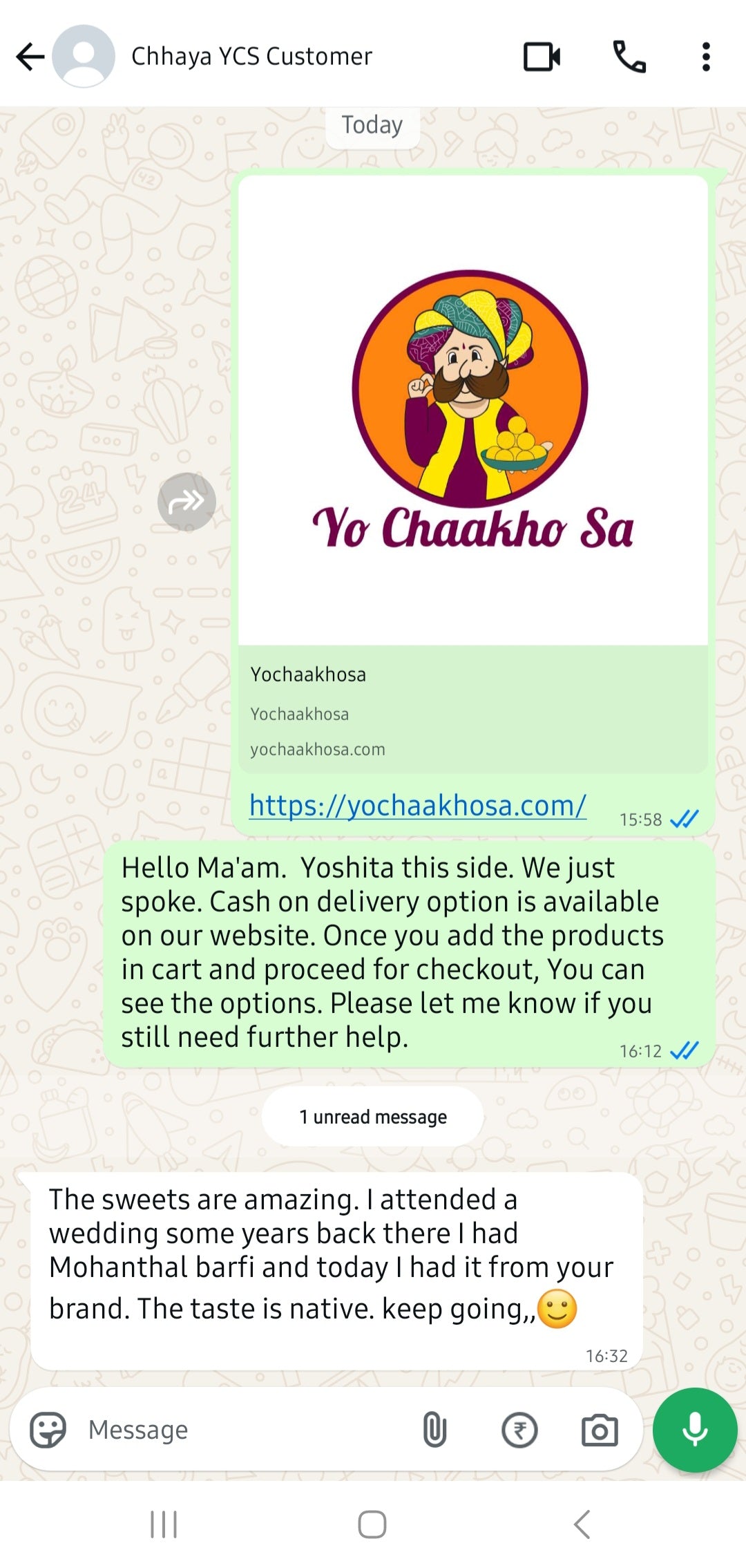
Task: Forward the Yochaakhosa link message
Action: (186, 502)
